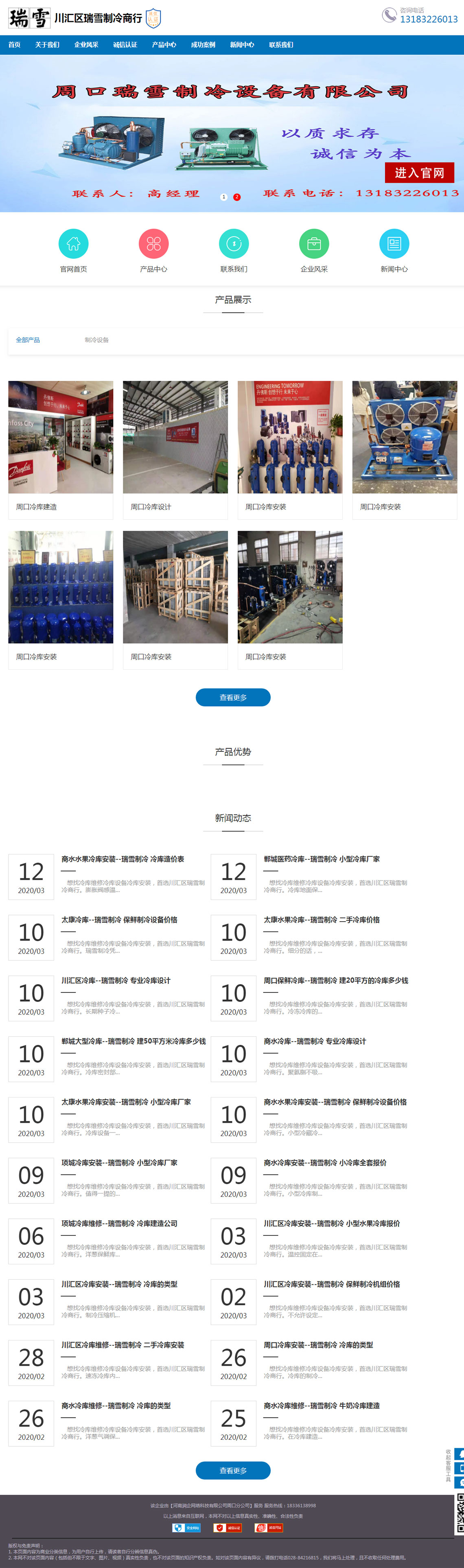Viewport: 464px width, 1568px height.
Task: Open 联系我们 in top navigation bar
Action: click(281, 45)
